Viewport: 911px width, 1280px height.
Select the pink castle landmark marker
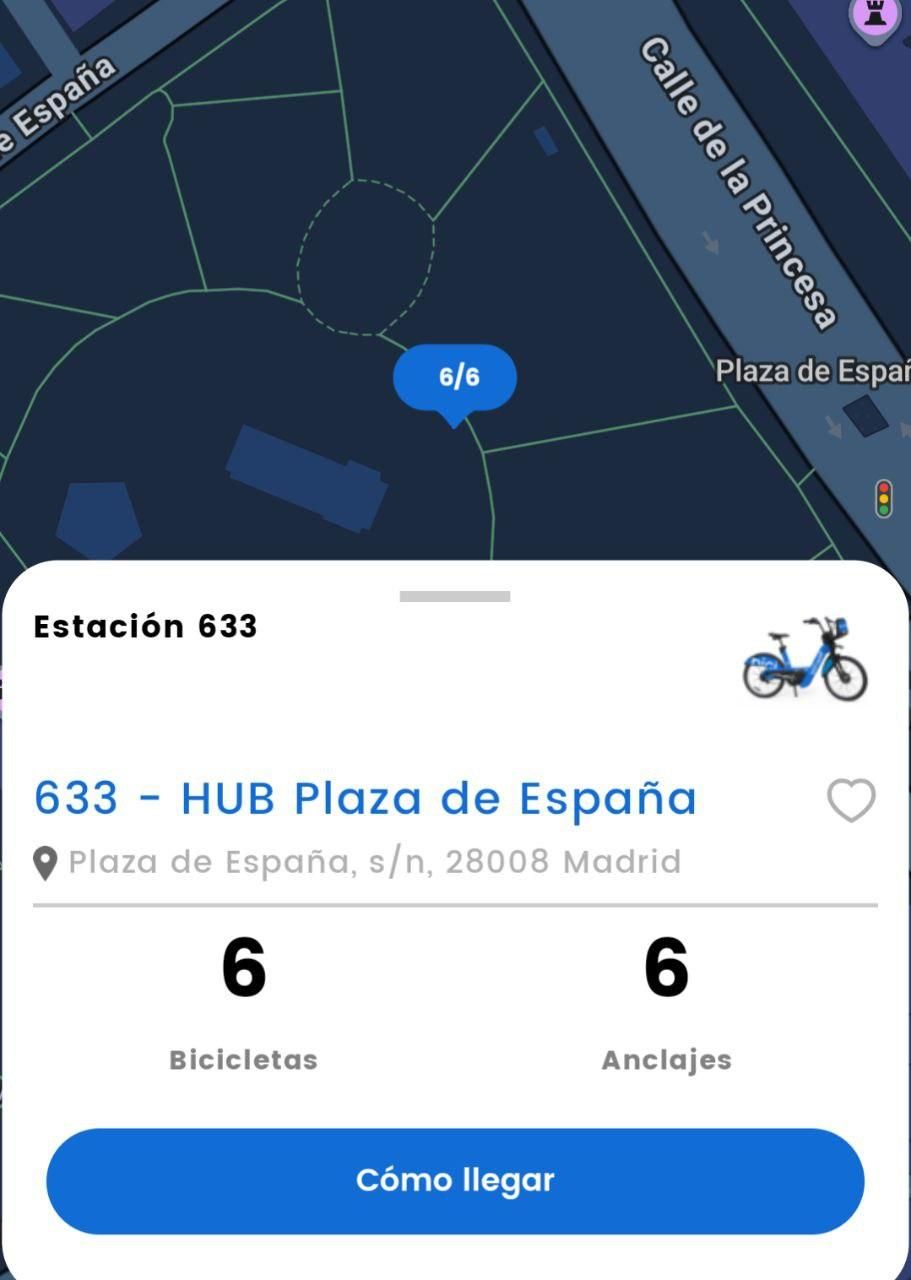click(874, 14)
